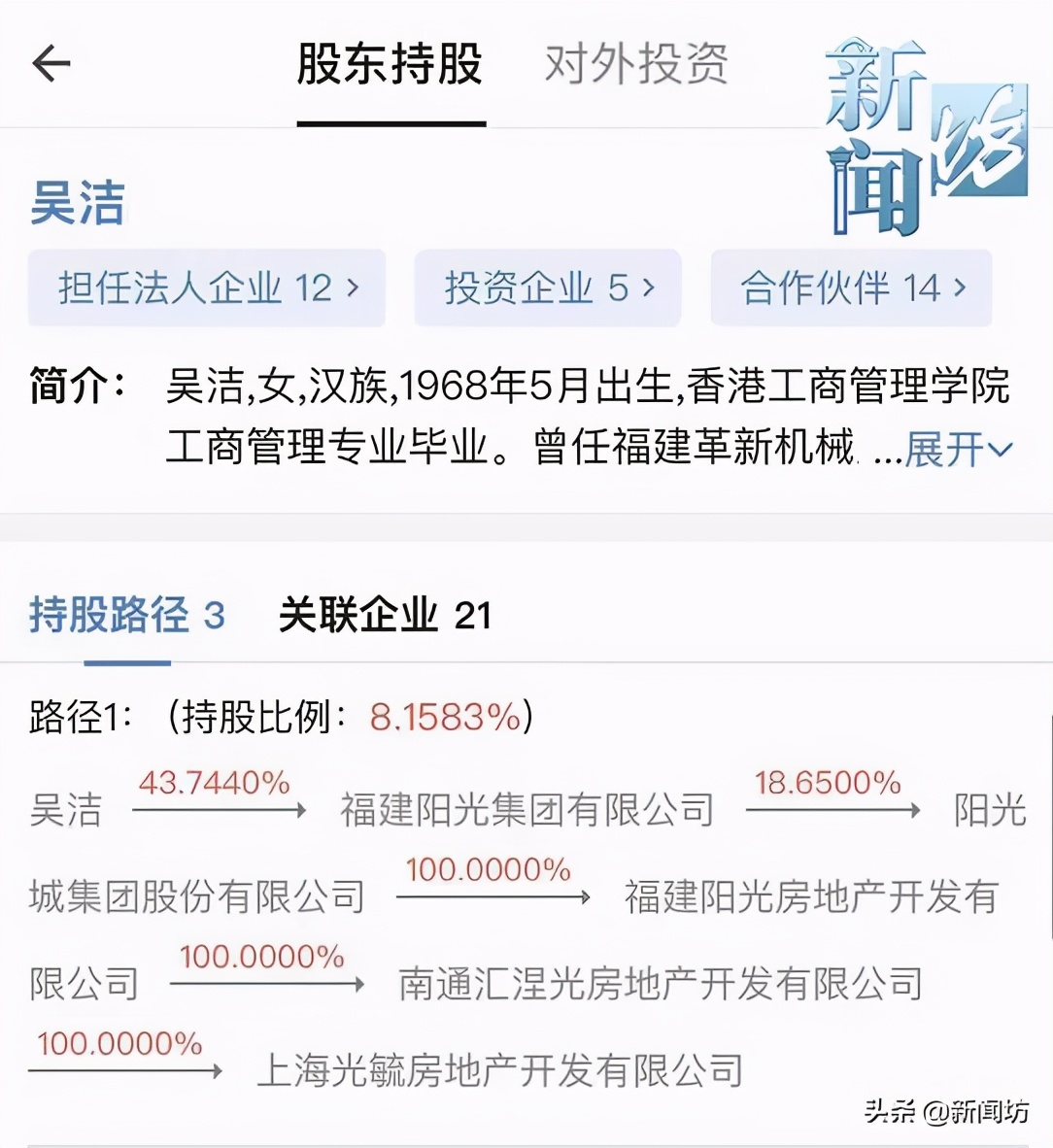Click 上海光毓房地产开发有限公司

point(502,1068)
